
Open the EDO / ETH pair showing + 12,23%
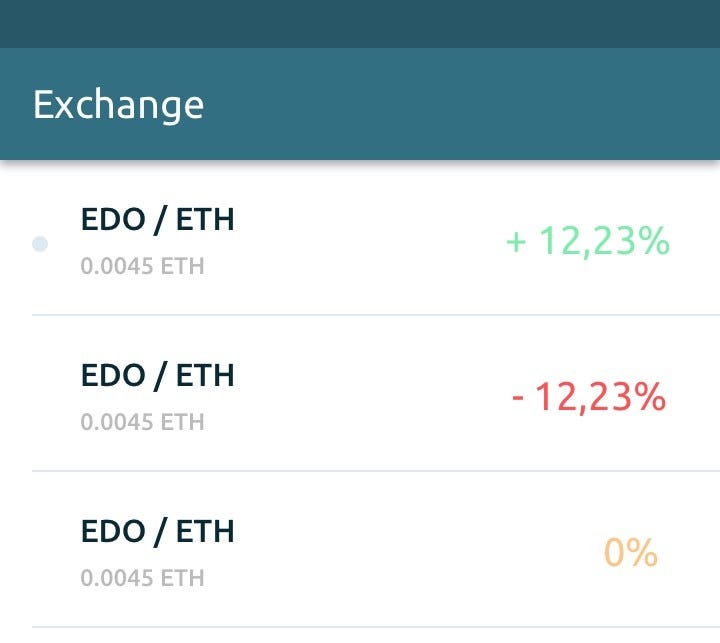click(x=360, y=240)
